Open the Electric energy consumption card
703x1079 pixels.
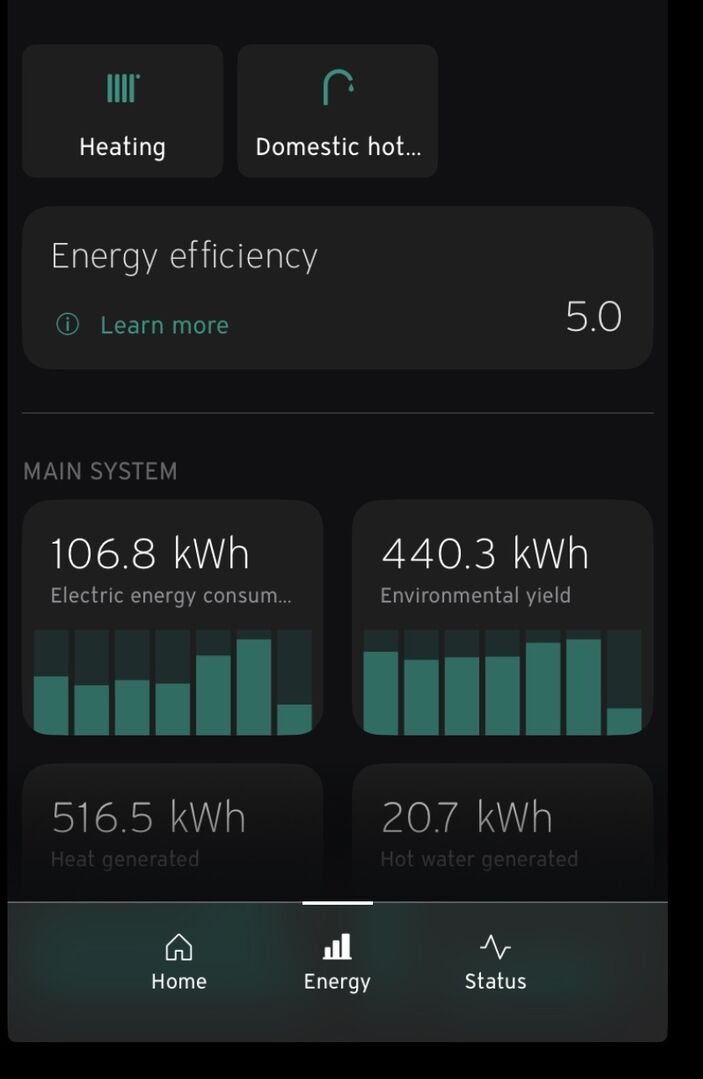point(172,617)
